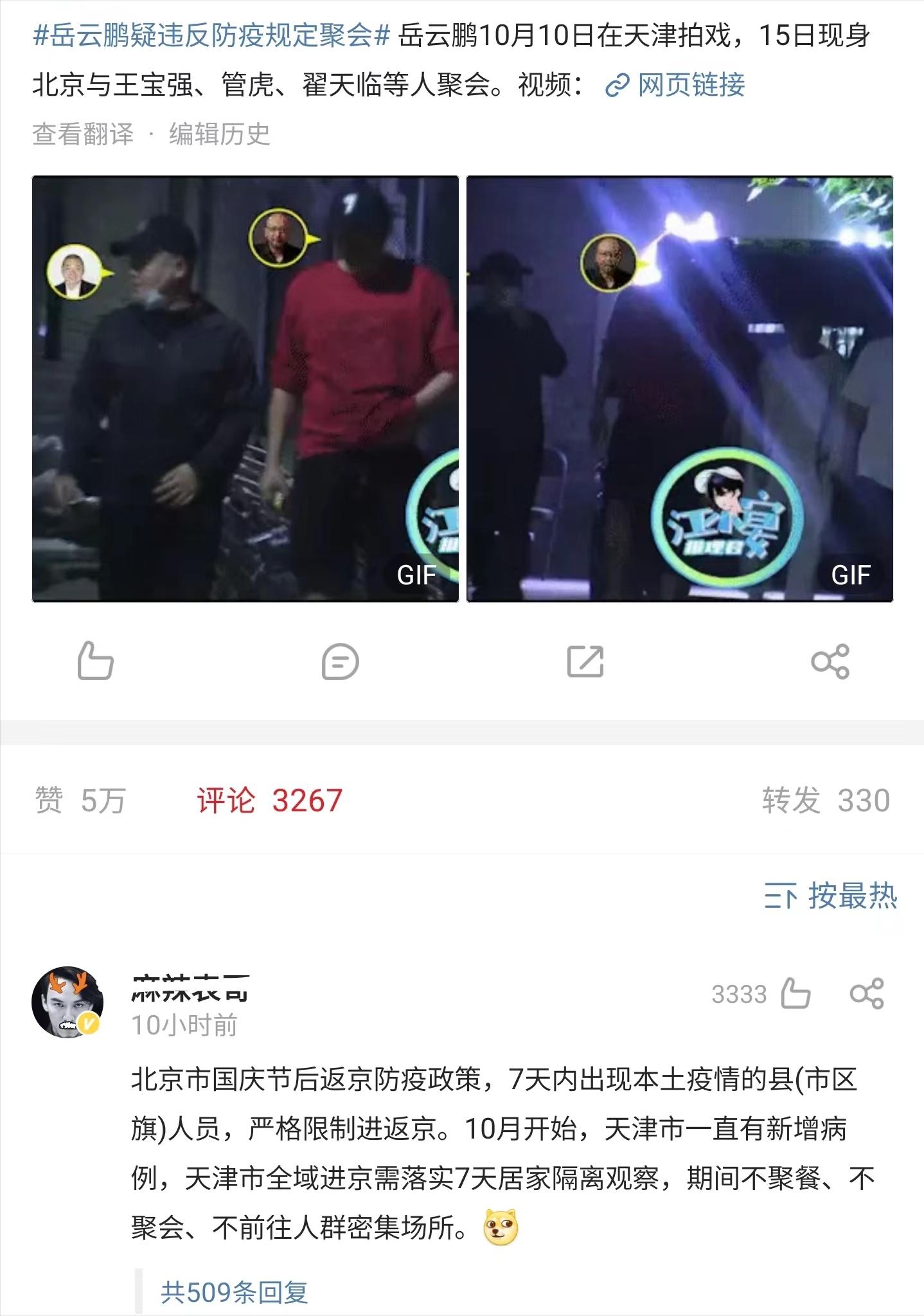Tap 查看翻译 to translate the post
Viewport: 924px width, 1316px height.
click(84, 134)
